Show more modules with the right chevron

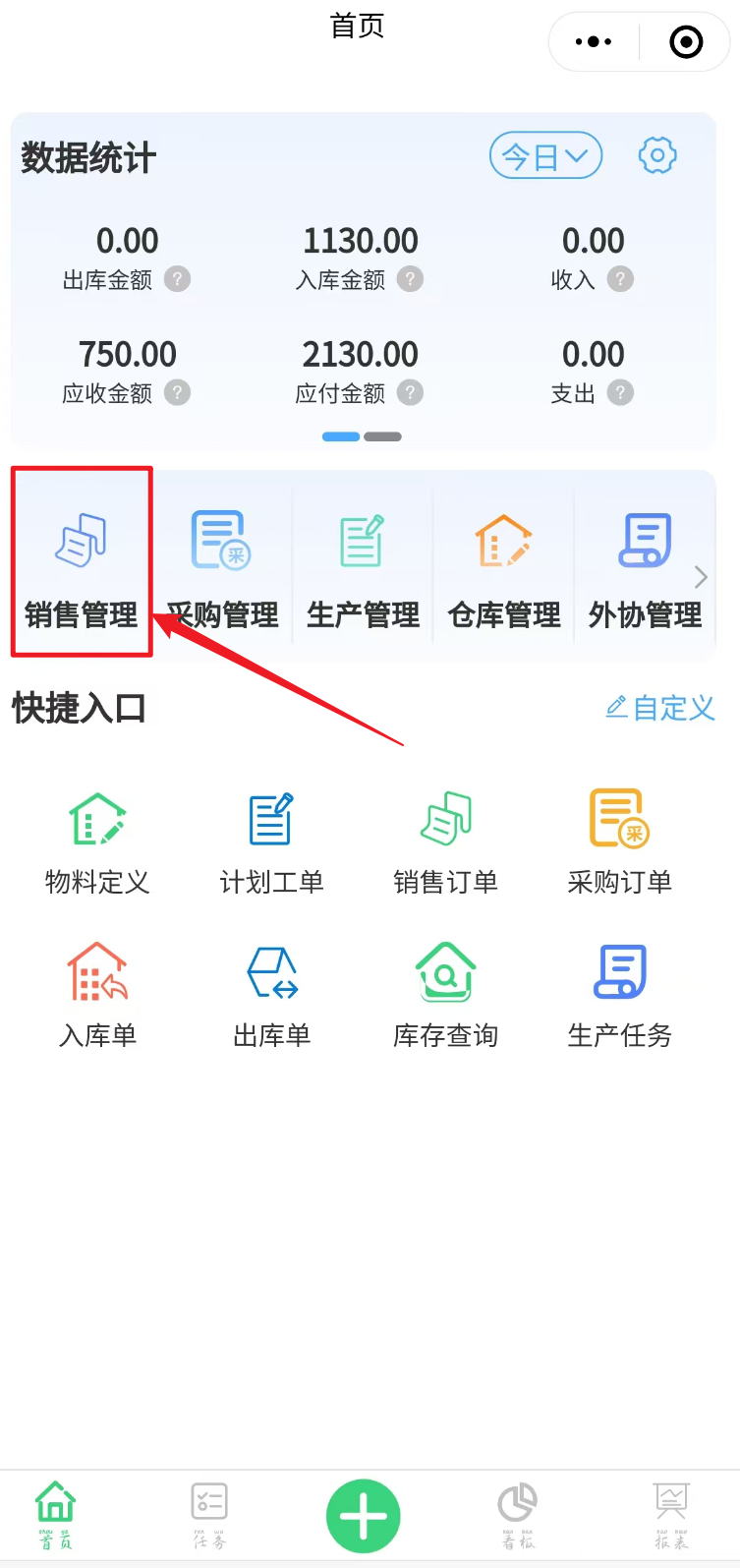(701, 577)
